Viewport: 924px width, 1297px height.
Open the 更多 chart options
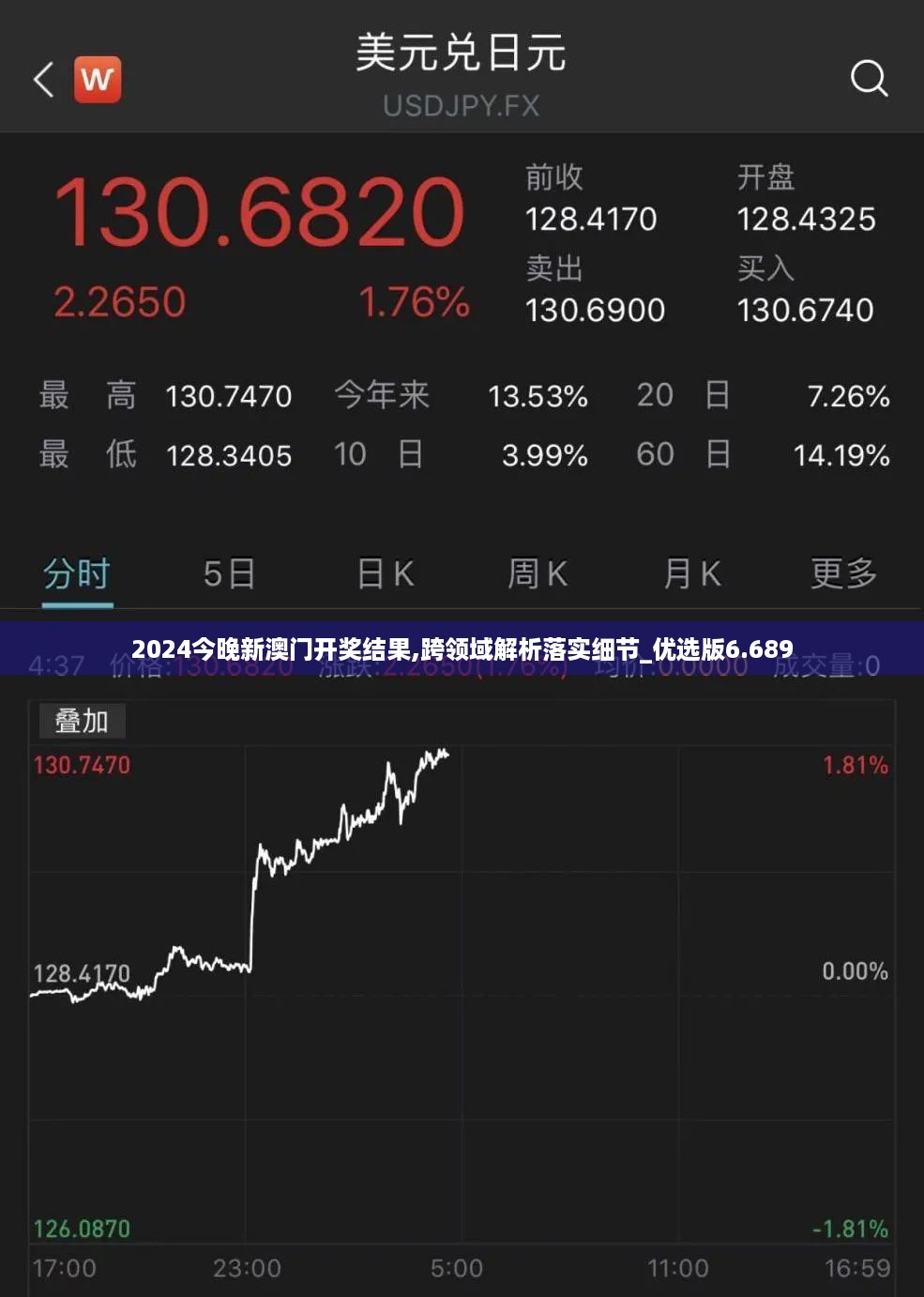pyautogui.click(x=843, y=573)
